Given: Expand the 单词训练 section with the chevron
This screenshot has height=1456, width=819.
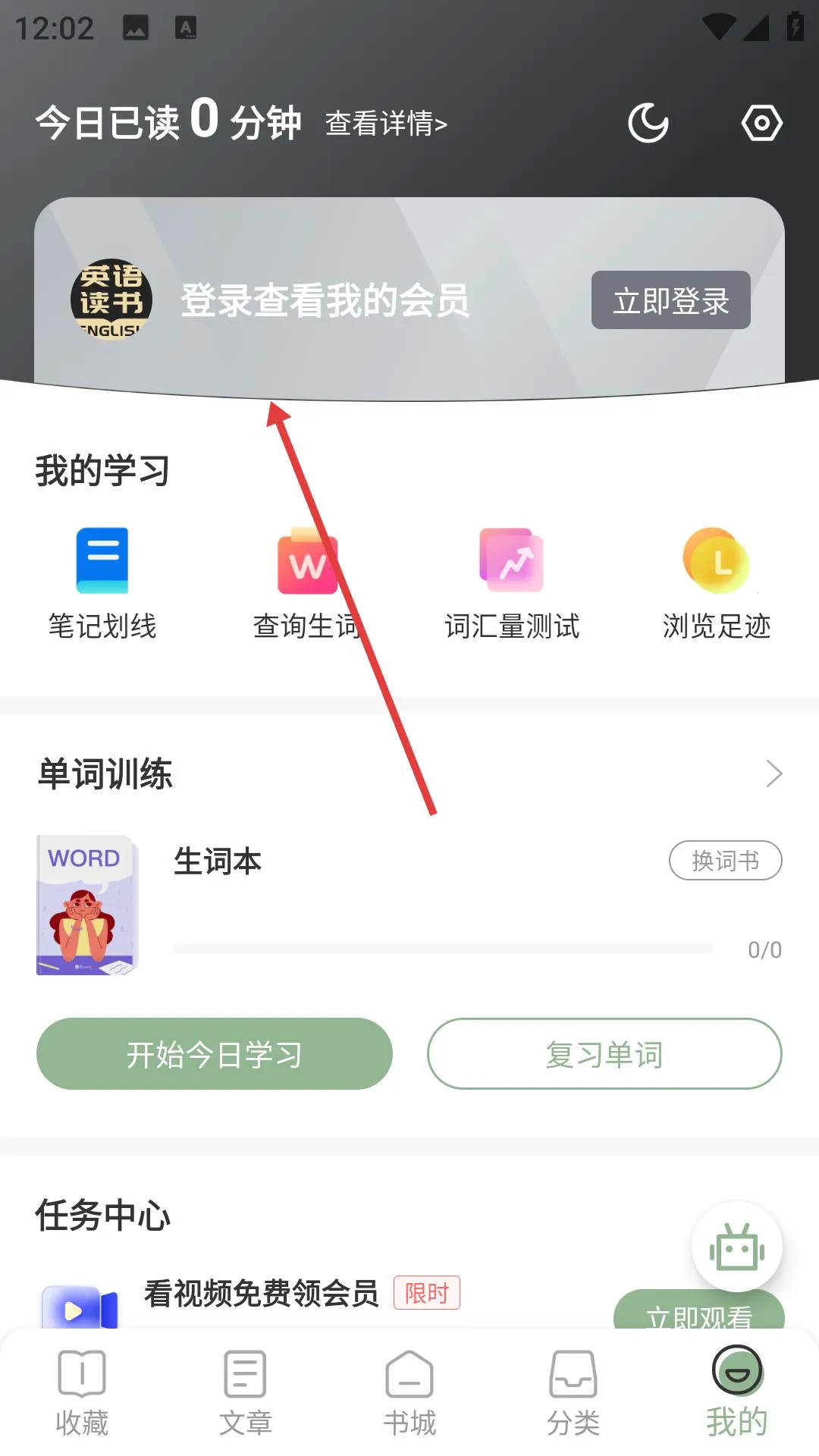Looking at the screenshot, I should 774,773.
